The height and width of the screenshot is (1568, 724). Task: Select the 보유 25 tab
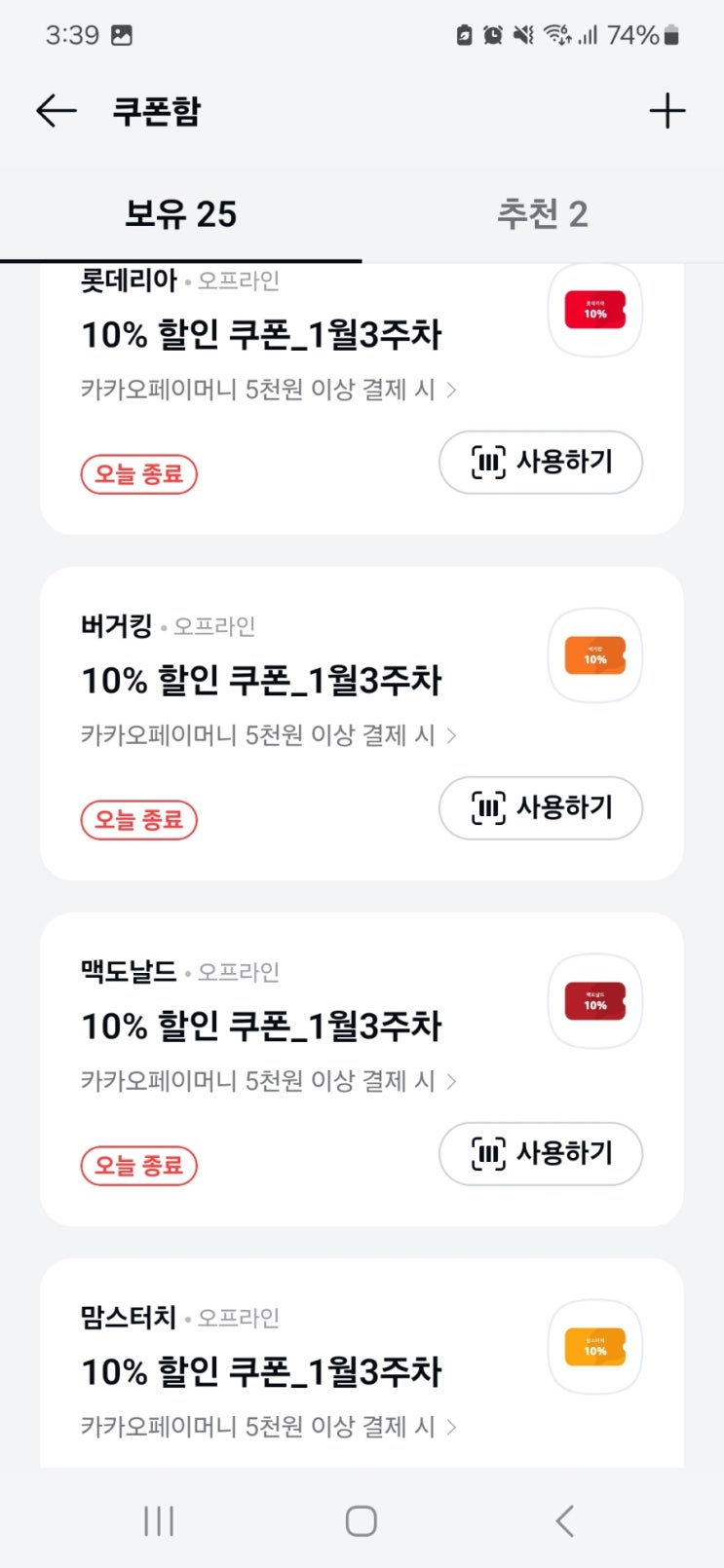point(181,214)
